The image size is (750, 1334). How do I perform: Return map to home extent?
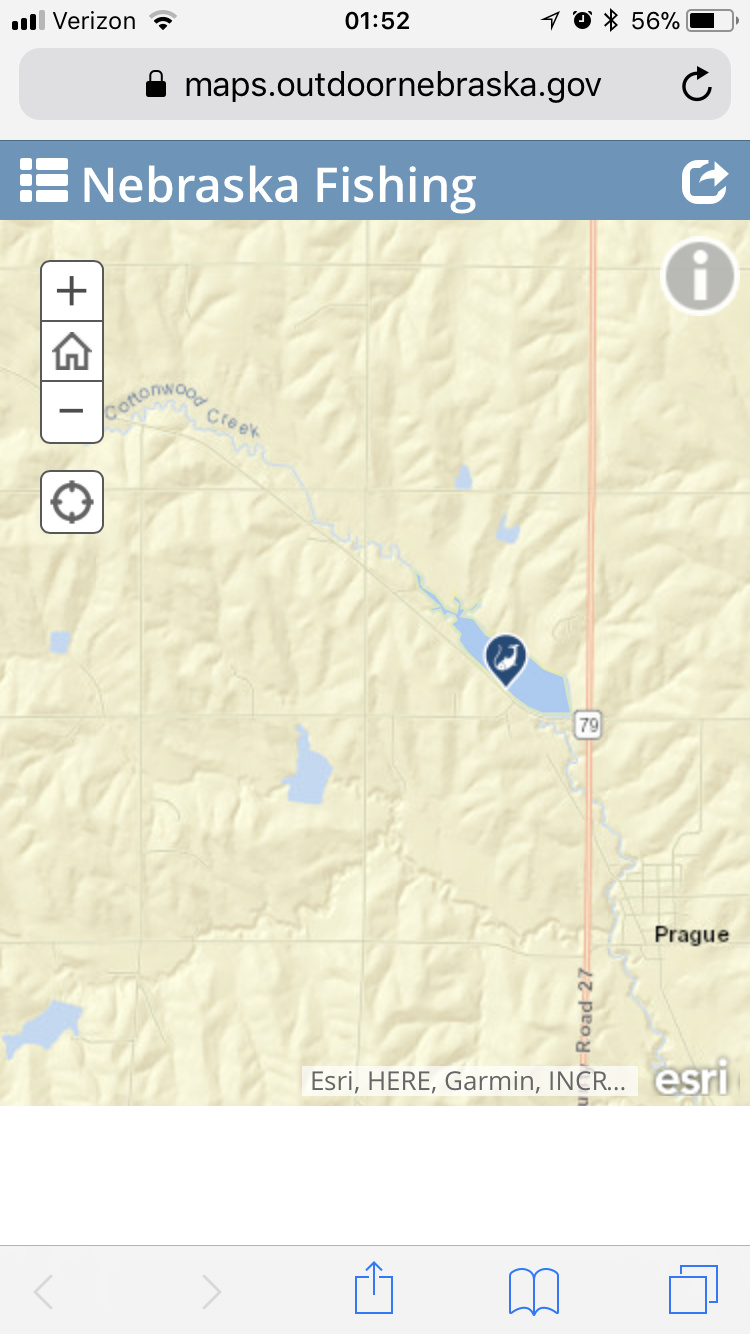[x=72, y=351]
